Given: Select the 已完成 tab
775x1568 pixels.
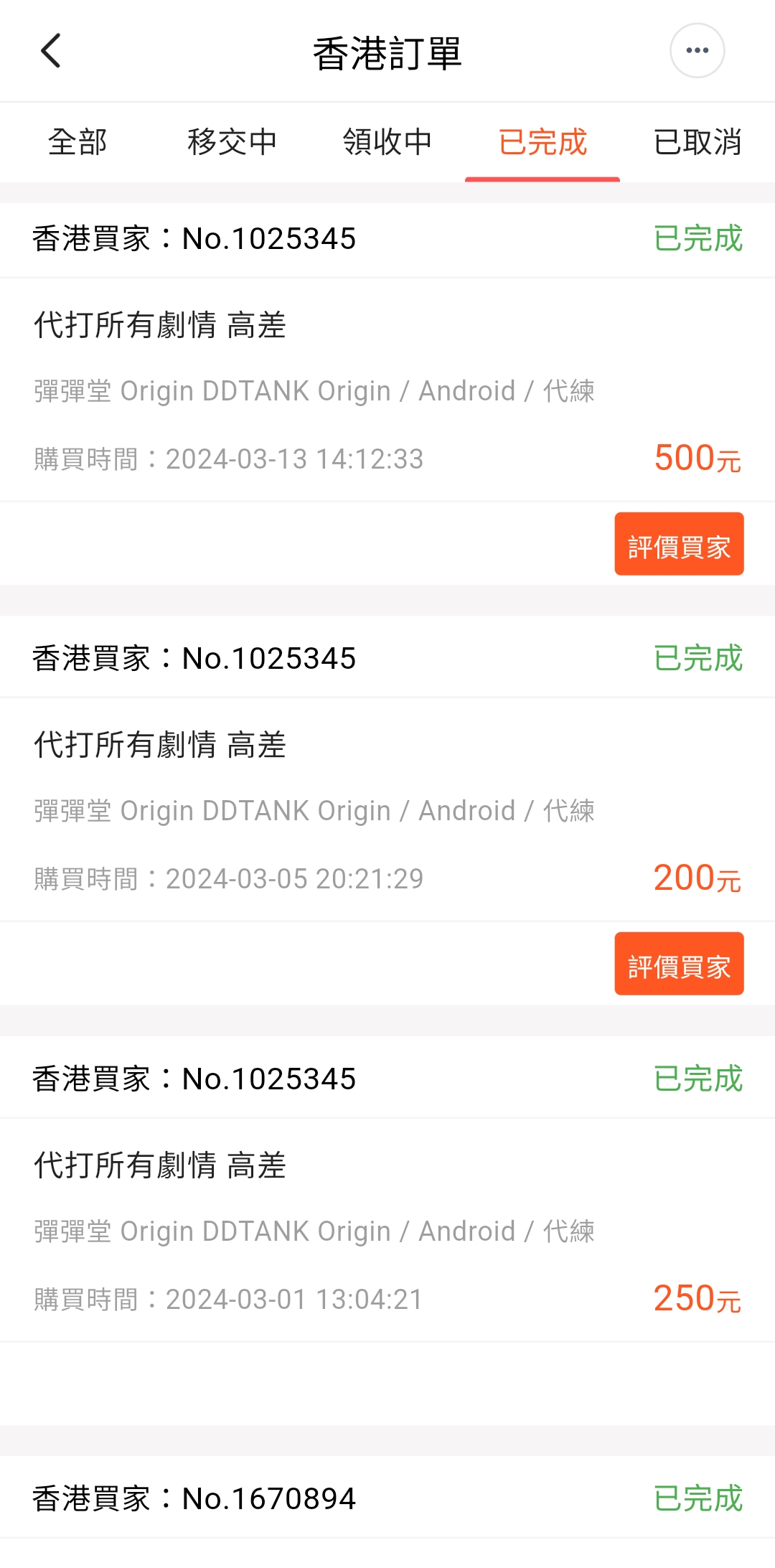Looking at the screenshot, I should pyautogui.click(x=542, y=142).
